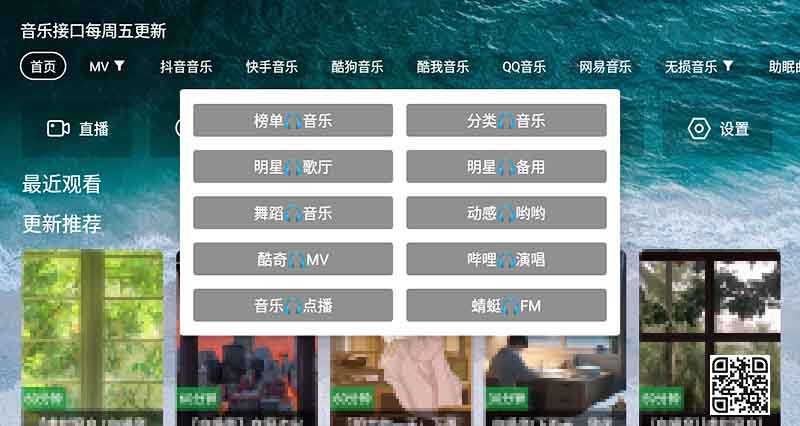Viewport: 800px width, 426px height.
Task: Select 榜单音乐 from the popup
Action: 293,121
